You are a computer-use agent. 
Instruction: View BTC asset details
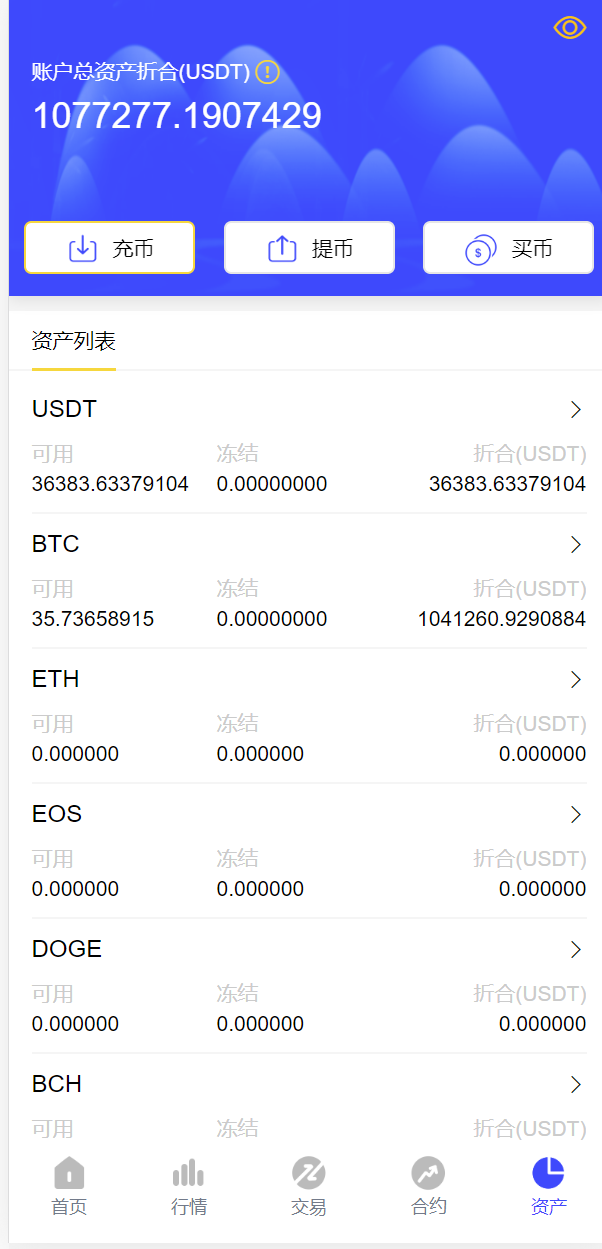click(x=308, y=544)
